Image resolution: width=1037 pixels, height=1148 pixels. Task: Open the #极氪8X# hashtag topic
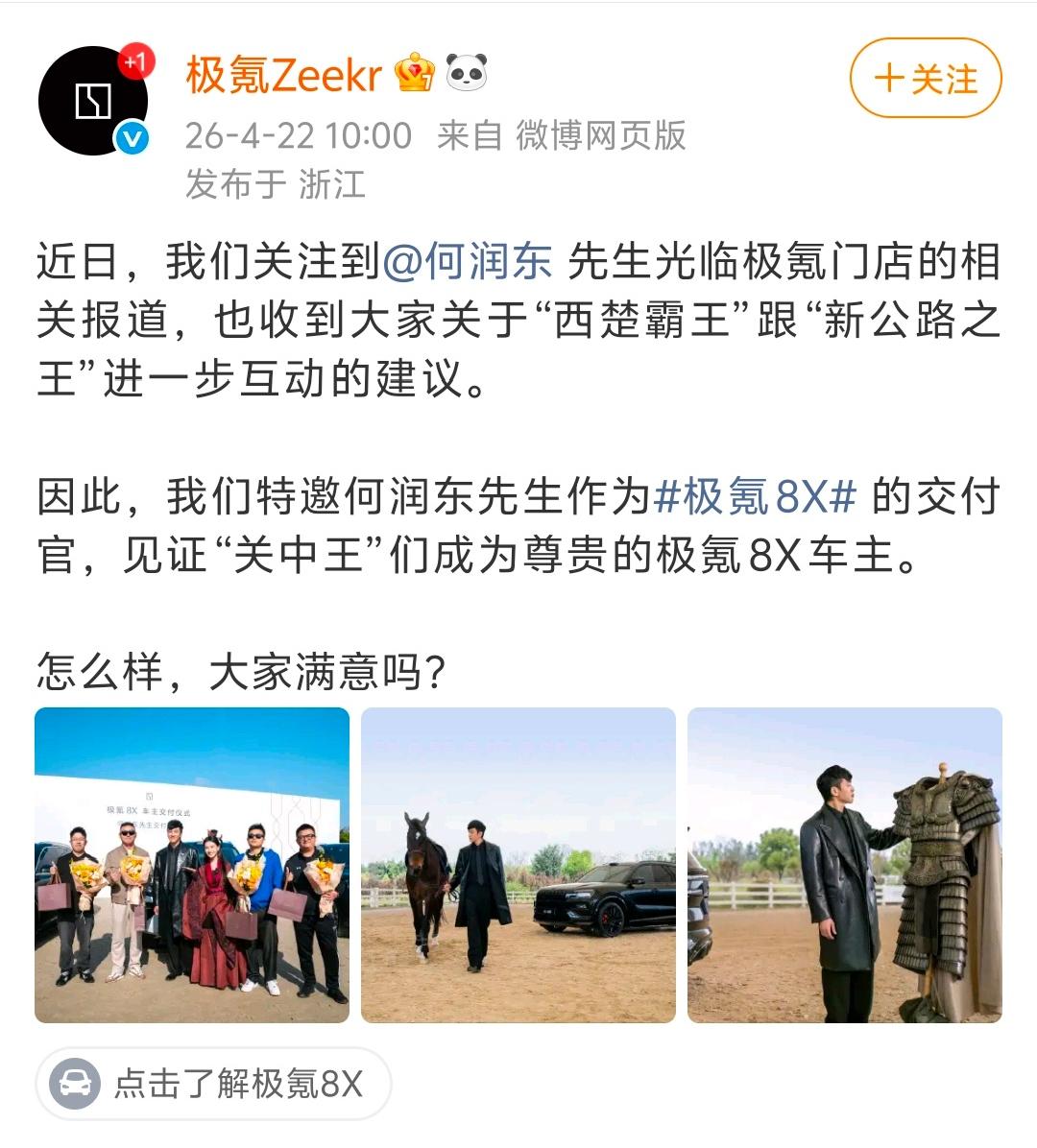755,497
